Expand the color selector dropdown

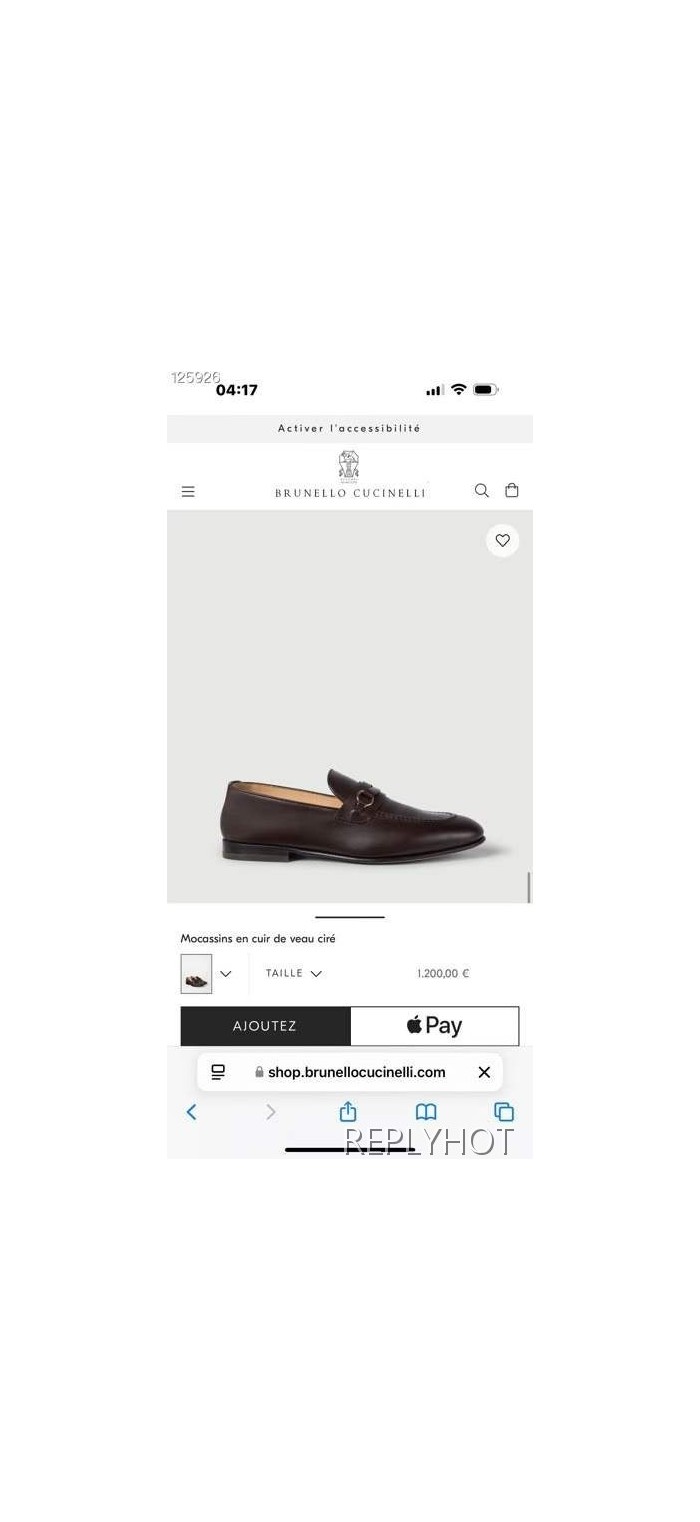tap(225, 973)
